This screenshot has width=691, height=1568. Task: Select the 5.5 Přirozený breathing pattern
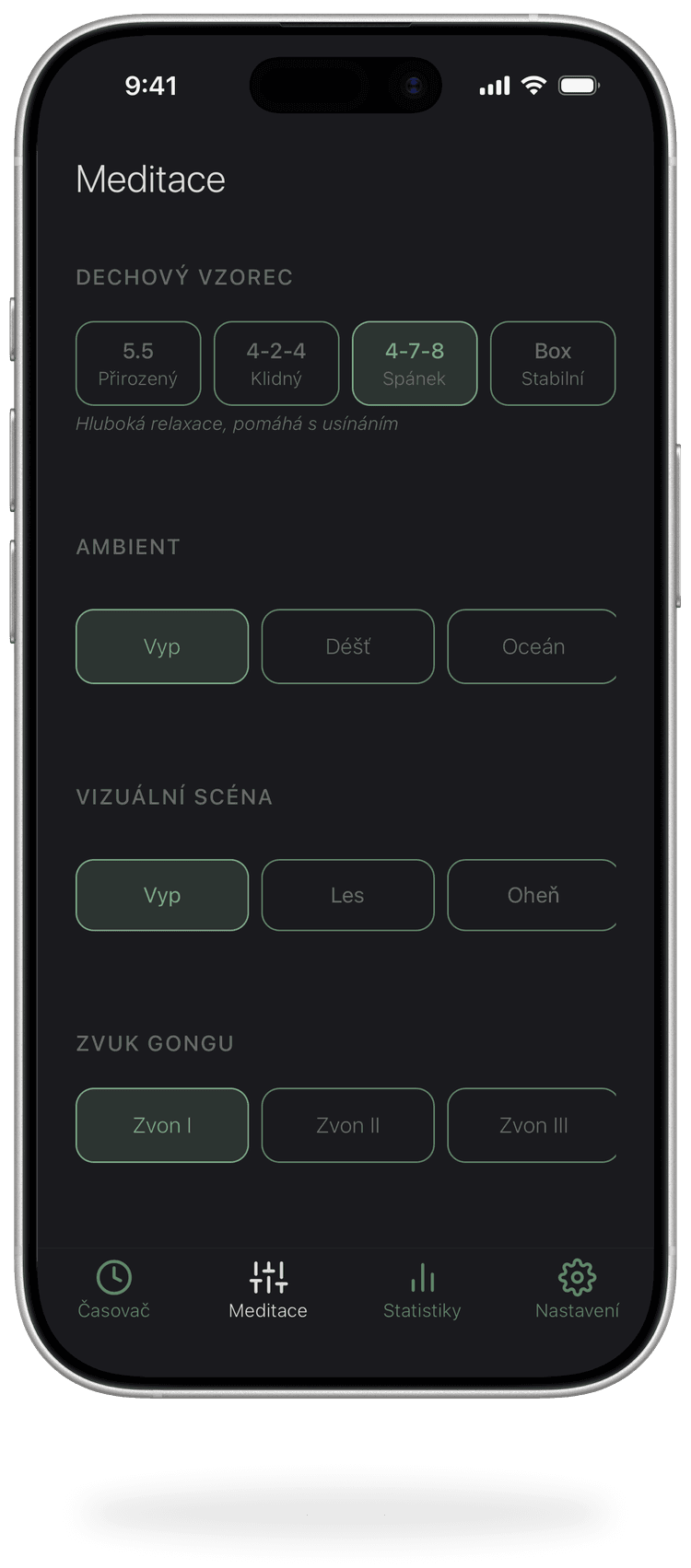[138, 363]
